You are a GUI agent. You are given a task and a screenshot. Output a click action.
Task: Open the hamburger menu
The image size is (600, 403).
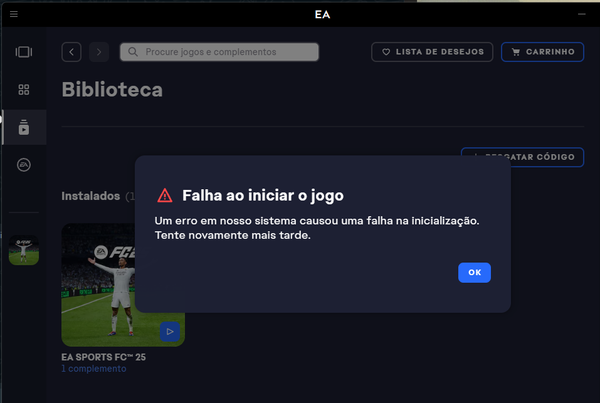point(13,14)
